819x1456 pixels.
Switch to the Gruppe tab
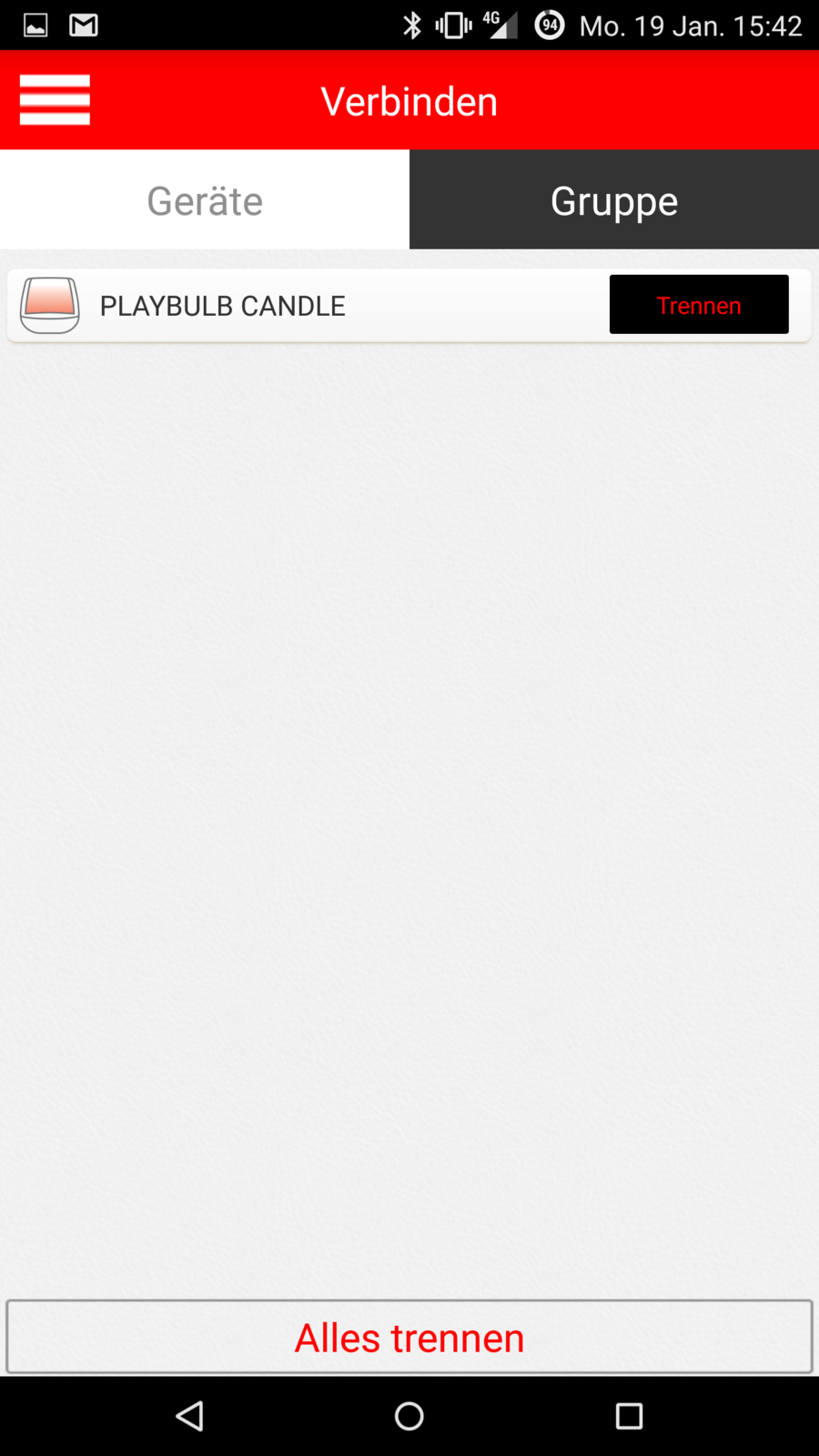tap(614, 200)
